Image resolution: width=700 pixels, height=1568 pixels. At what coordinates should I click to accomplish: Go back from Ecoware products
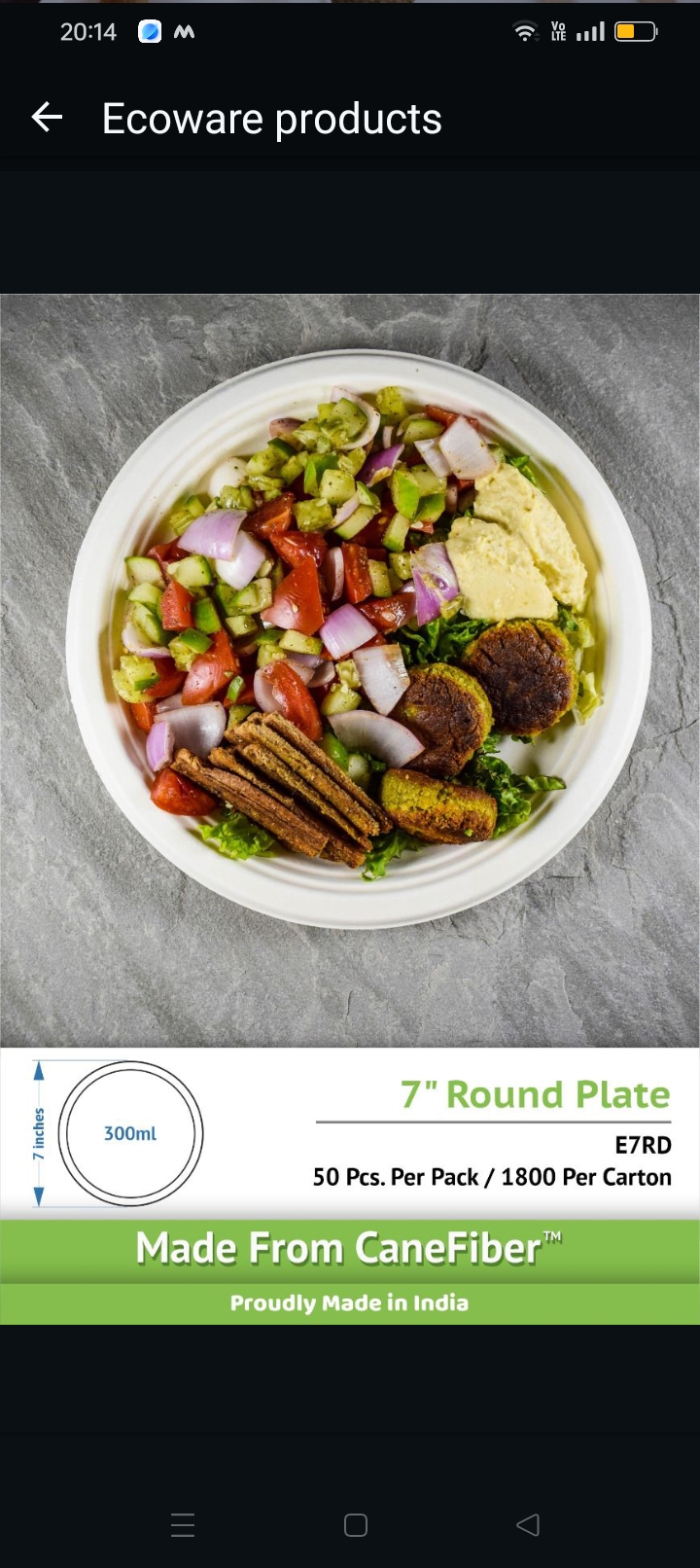(x=47, y=119)
